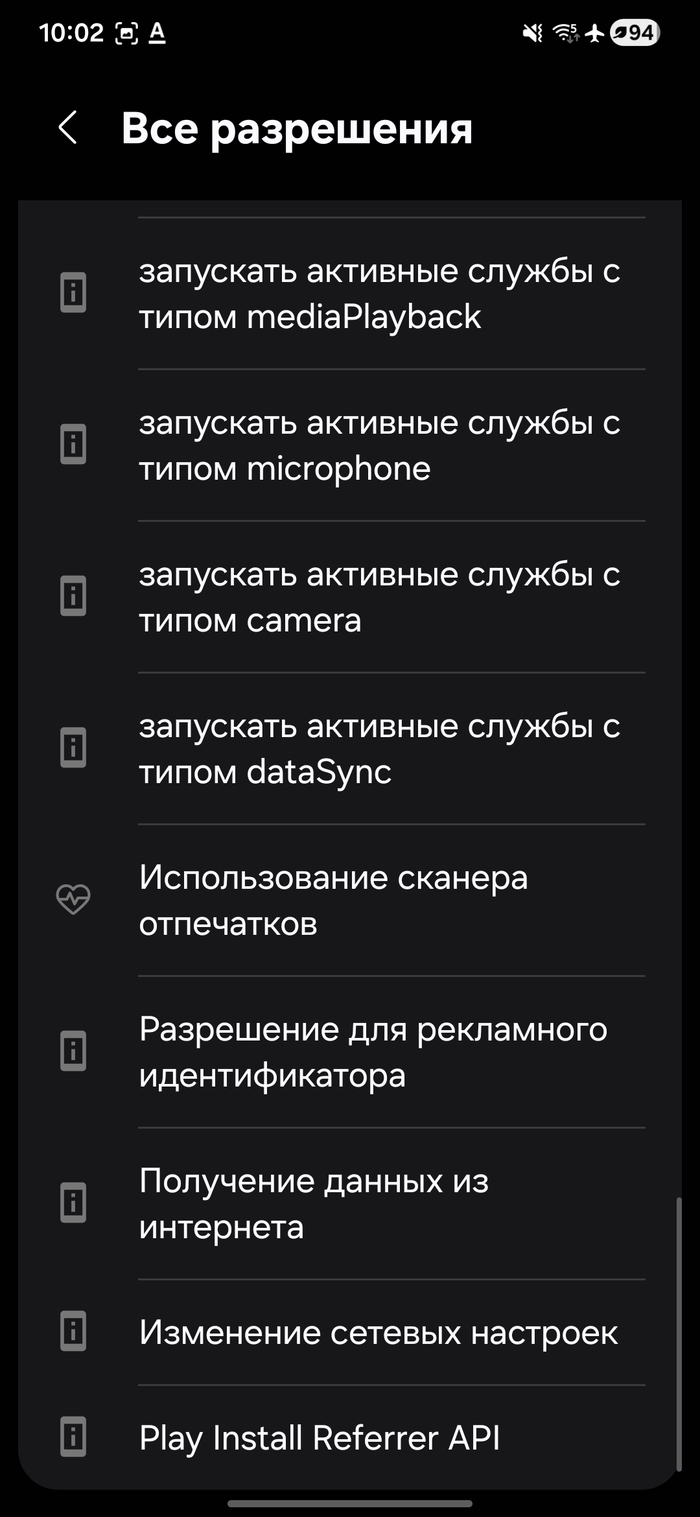700x1517 pixels.
Task: Open Play Install Referrer API details
Action: (380, 1438)
